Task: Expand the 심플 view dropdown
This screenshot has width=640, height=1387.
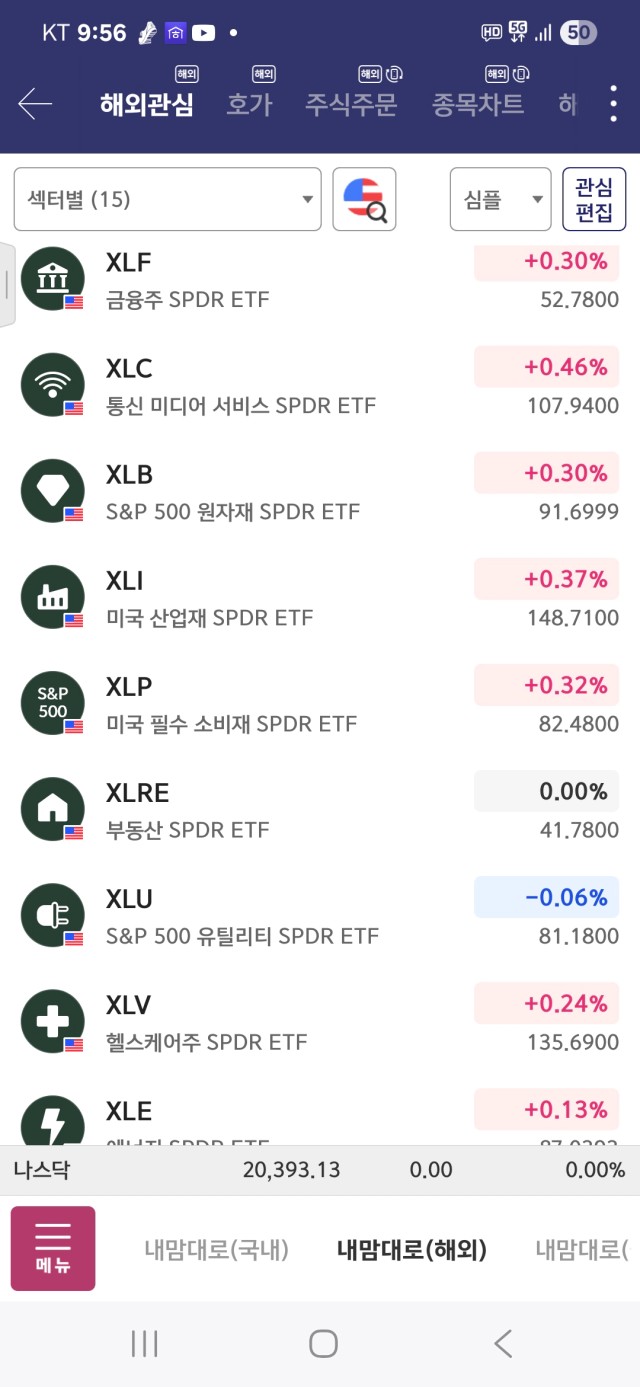Action: 501,199
